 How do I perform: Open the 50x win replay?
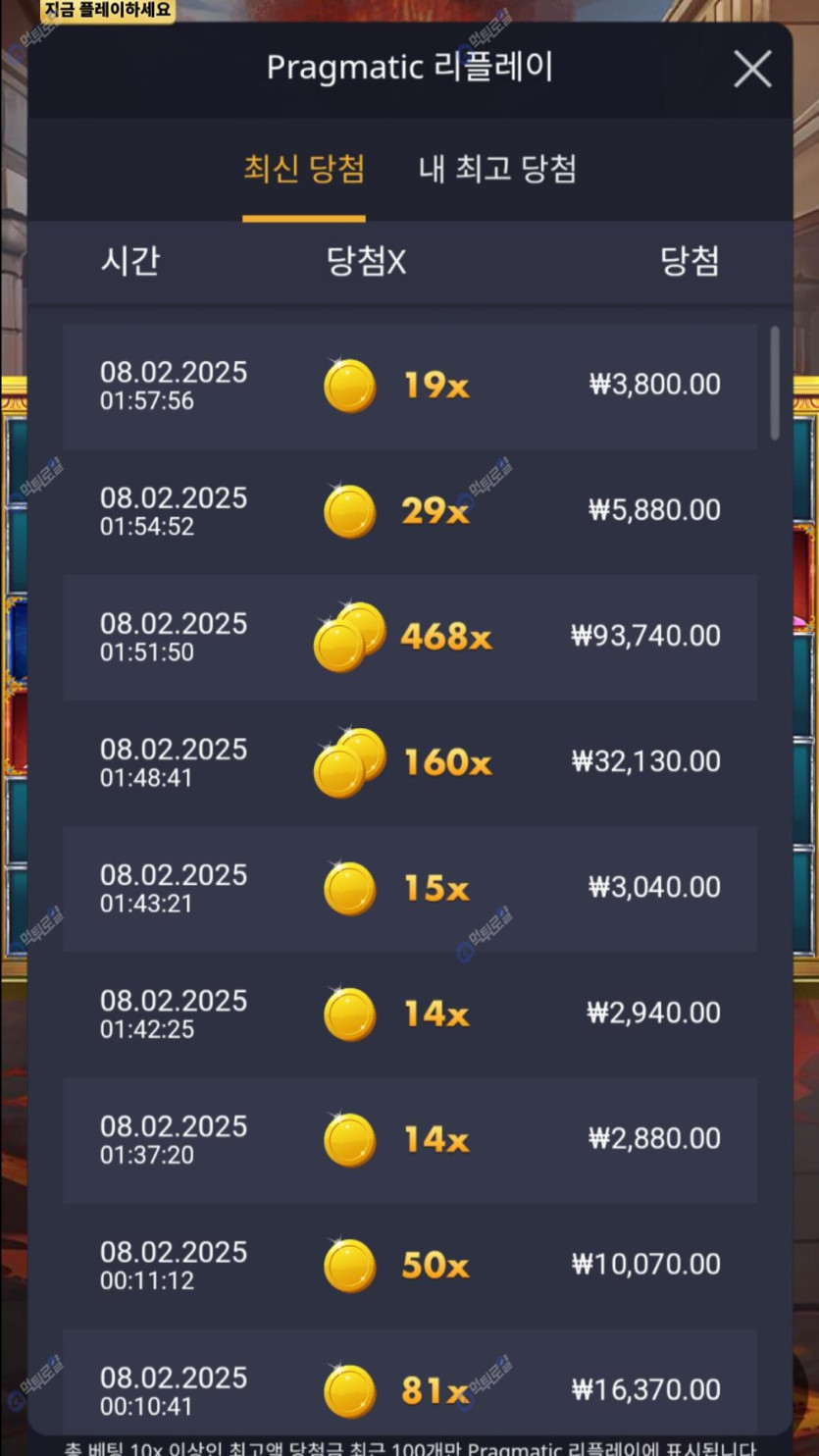point(410,1265)
